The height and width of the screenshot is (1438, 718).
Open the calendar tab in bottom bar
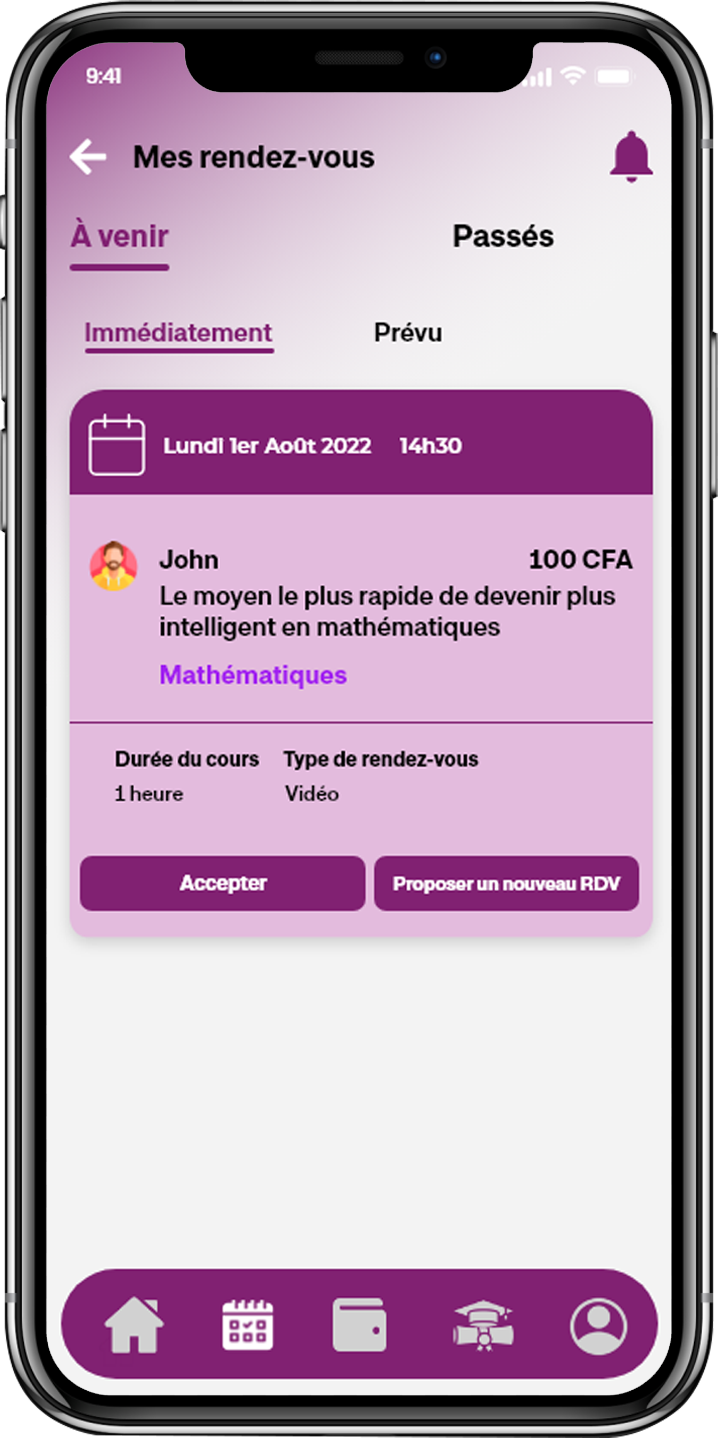(247, 1326)
